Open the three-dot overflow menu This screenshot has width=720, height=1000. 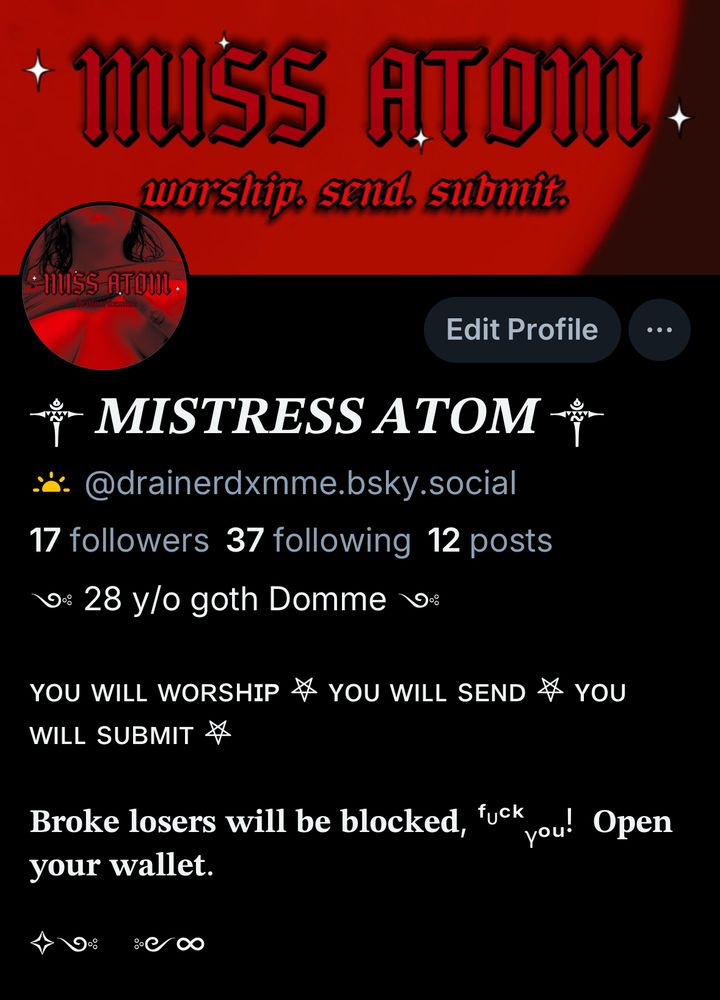659,330
